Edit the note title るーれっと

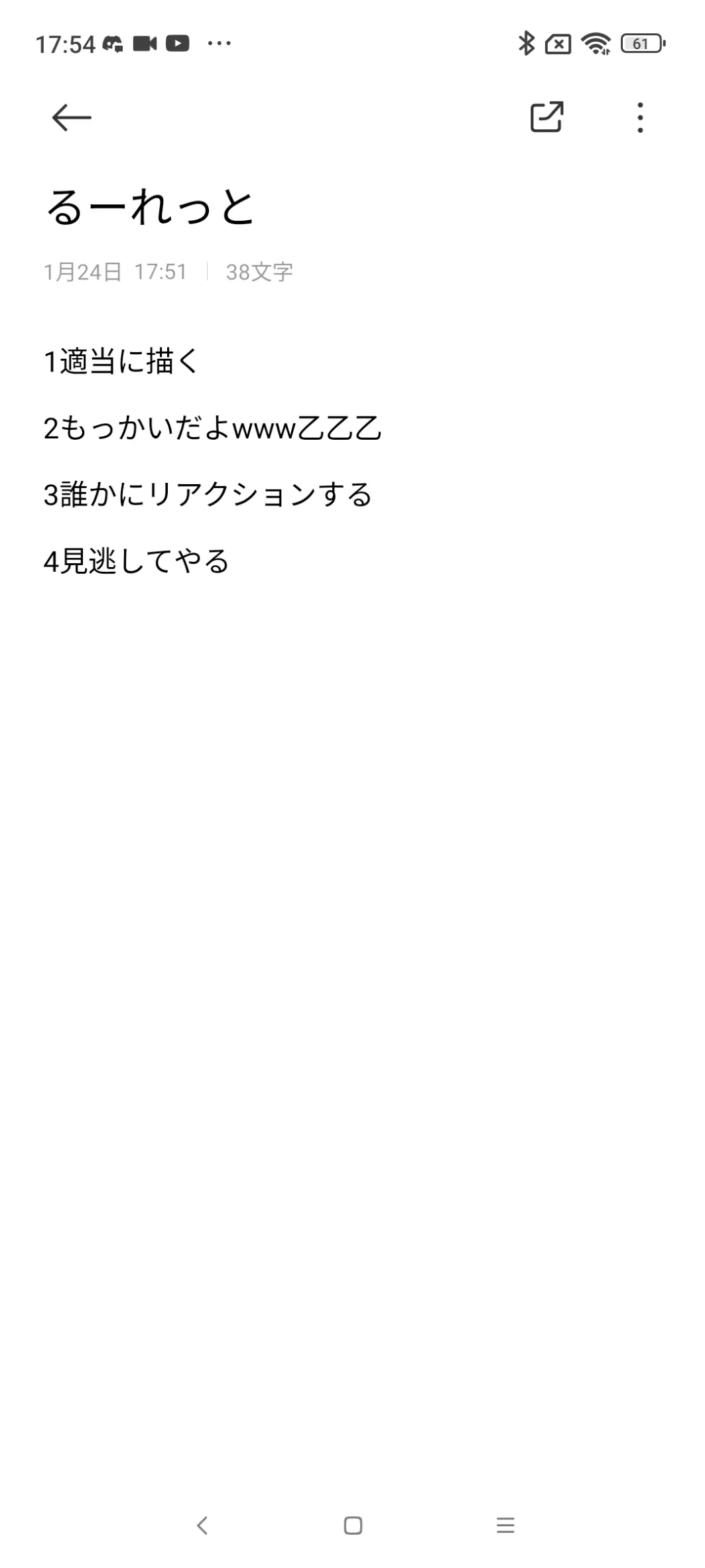point(151,207)
